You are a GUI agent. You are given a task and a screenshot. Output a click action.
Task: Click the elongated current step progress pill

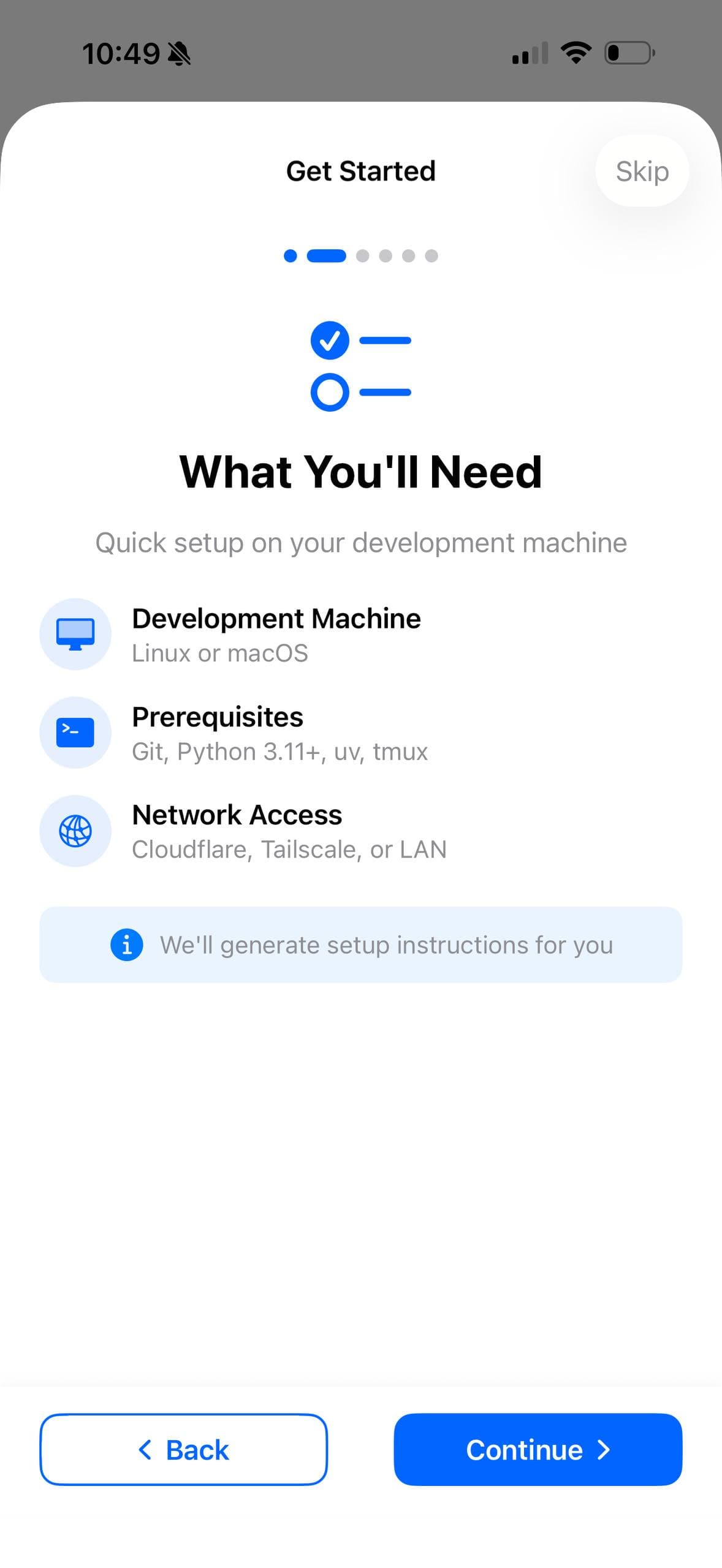coord(326,256)
